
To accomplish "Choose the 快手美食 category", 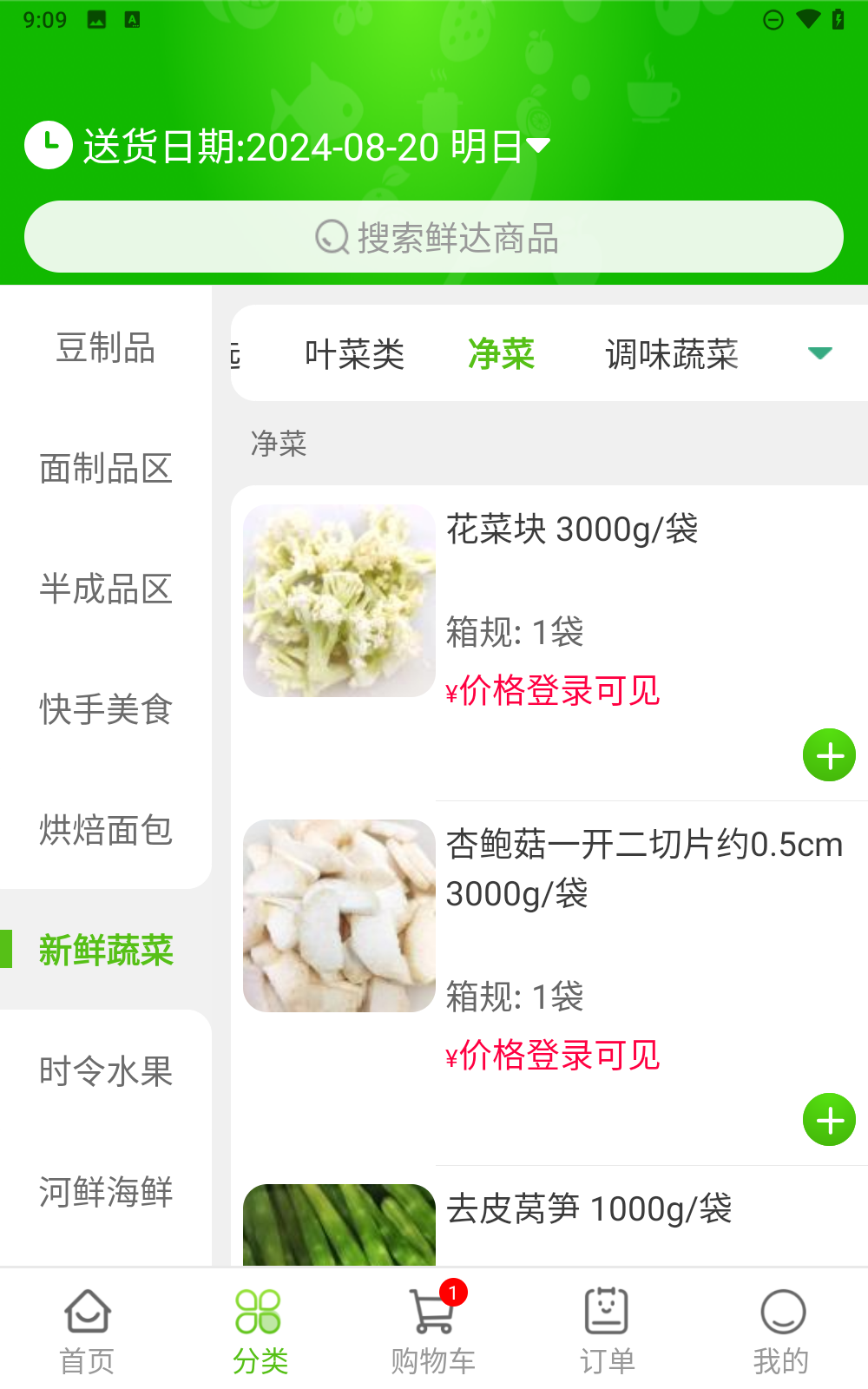I will [x=106, y=709].
